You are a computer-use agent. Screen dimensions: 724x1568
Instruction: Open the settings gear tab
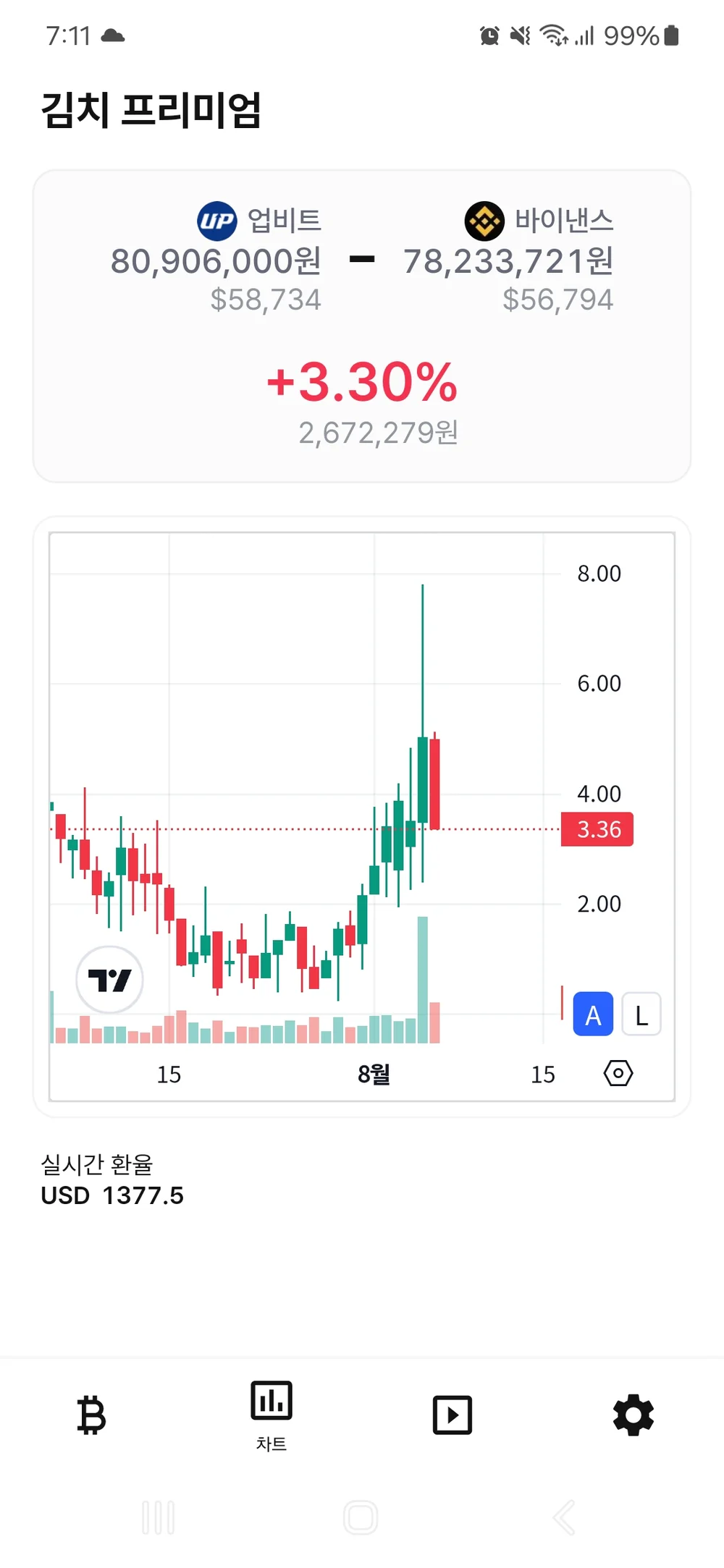click(633, 1415)
